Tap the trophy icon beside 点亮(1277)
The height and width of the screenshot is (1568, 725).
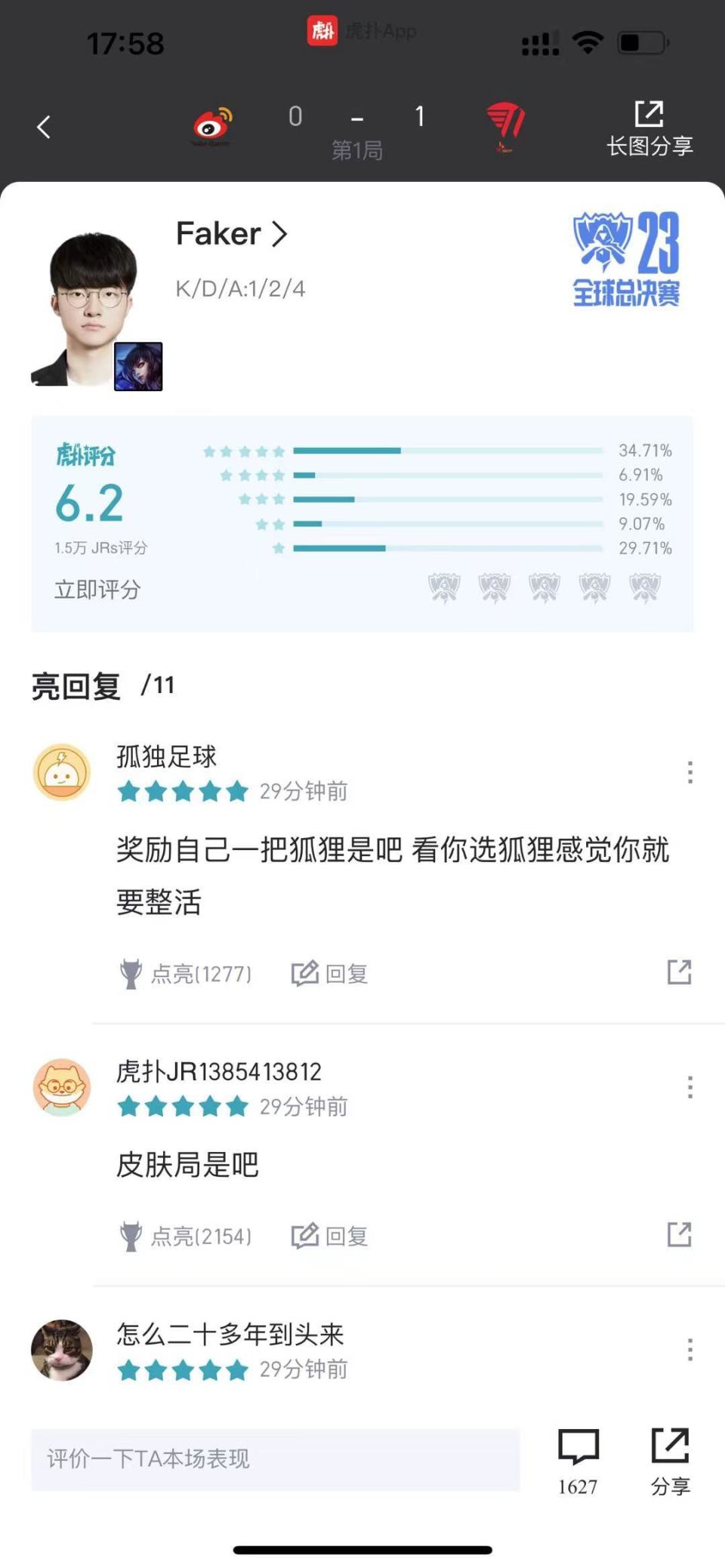coord(132,974)
